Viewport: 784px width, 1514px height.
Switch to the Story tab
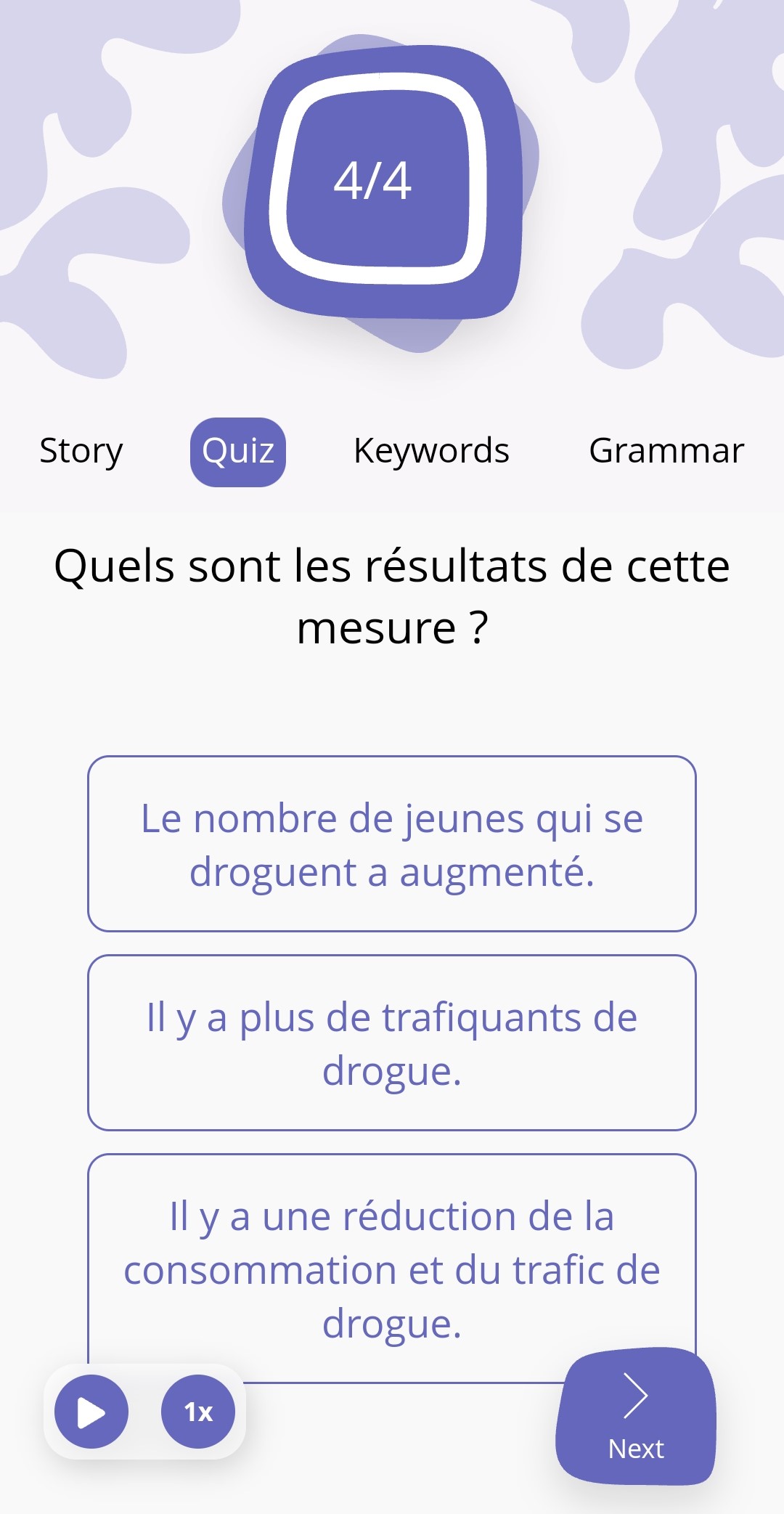tap(81, 451)
